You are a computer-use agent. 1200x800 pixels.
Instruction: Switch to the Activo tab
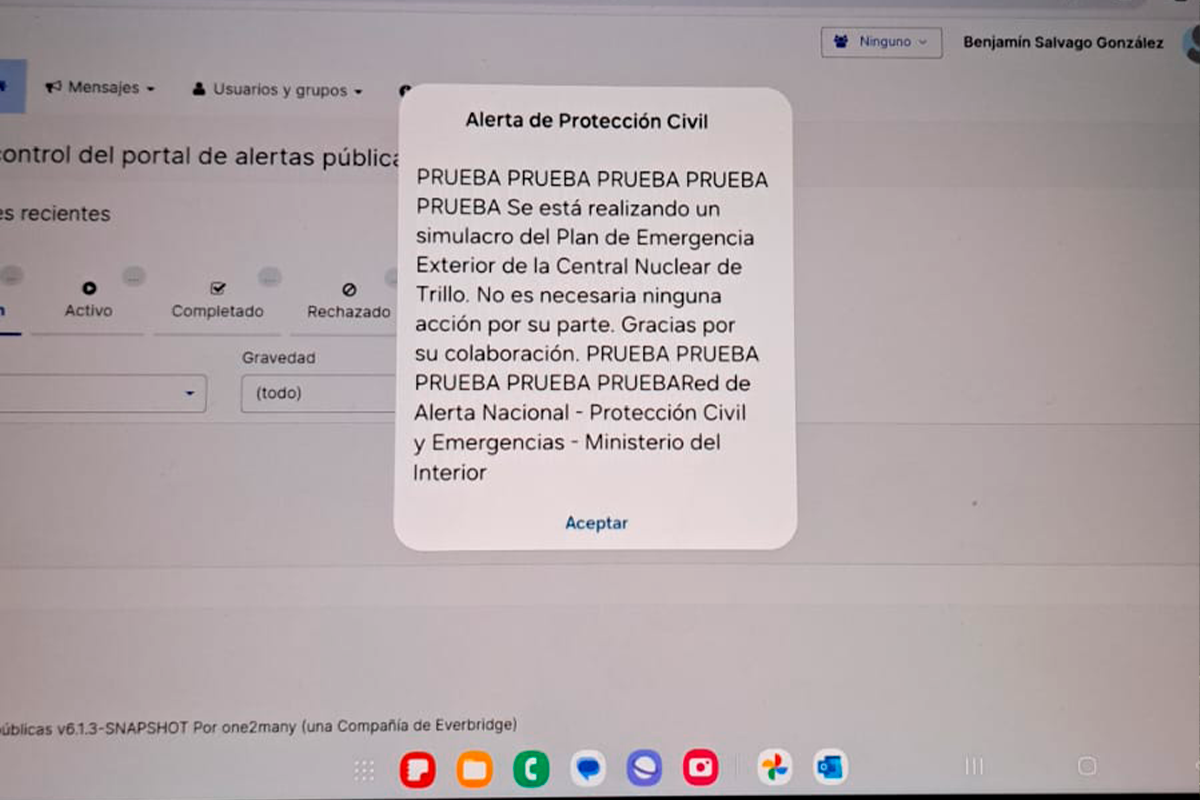click(88, 301)
